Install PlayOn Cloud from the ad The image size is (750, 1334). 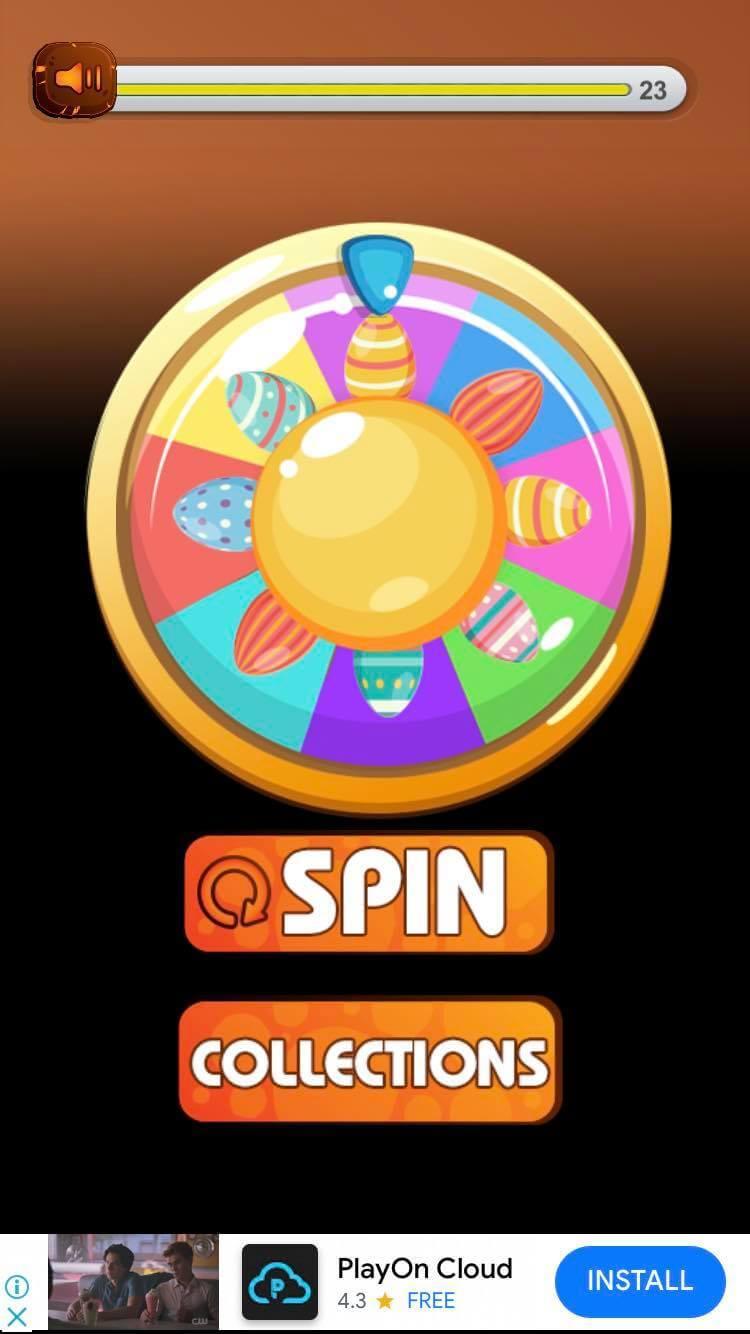(639, 1281)
